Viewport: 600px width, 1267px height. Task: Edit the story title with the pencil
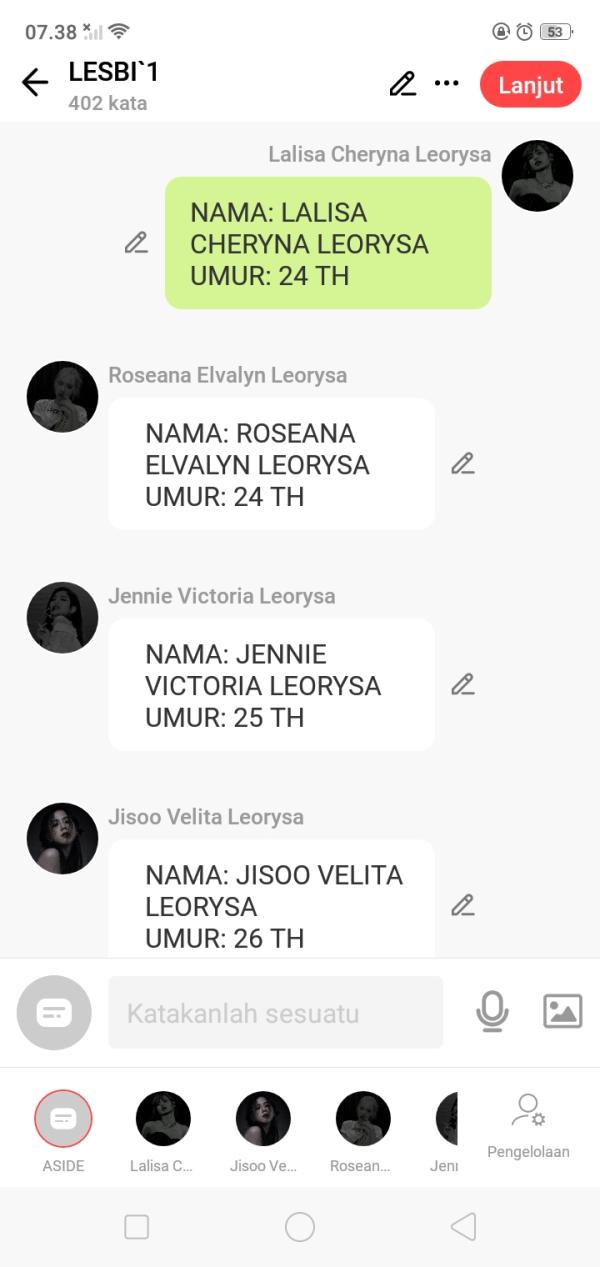tap(402, 84)
